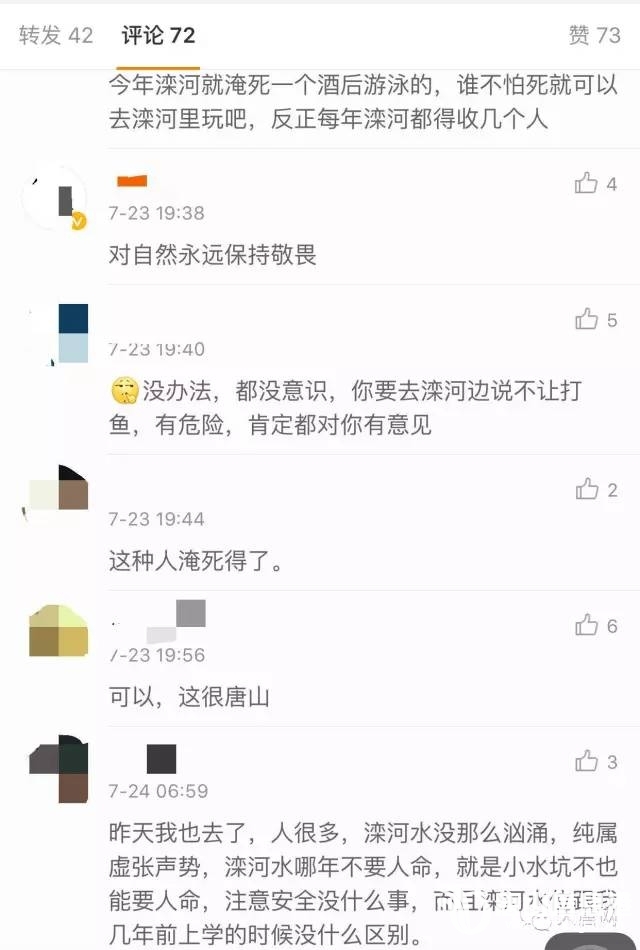Screen dimensions: 640x950
Task: Open avatar of the verified 7-23 19:38 commenter
Action: pyautogui.click(x=54, y=198)
